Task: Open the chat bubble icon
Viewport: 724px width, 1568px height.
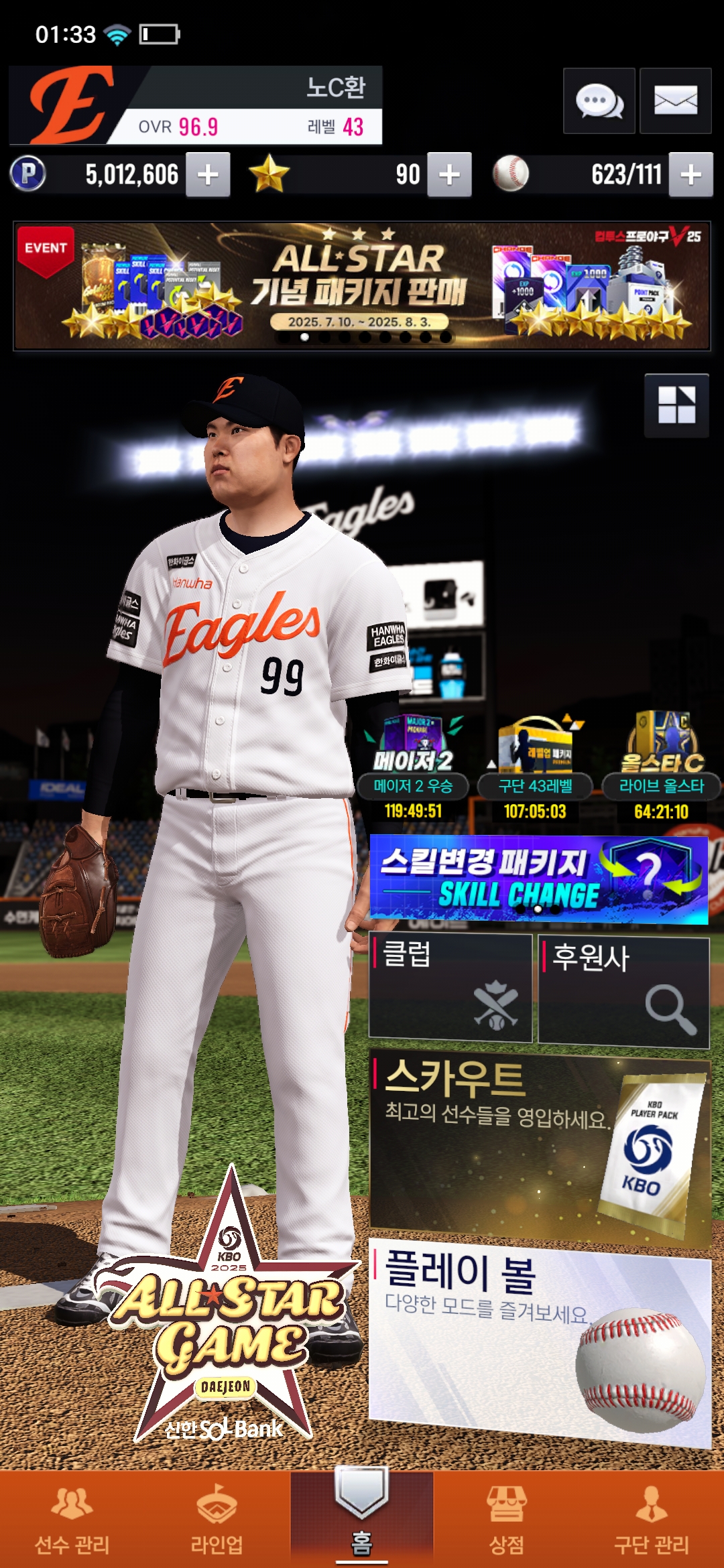Action: pyautogui.click(x=599, y=101)
